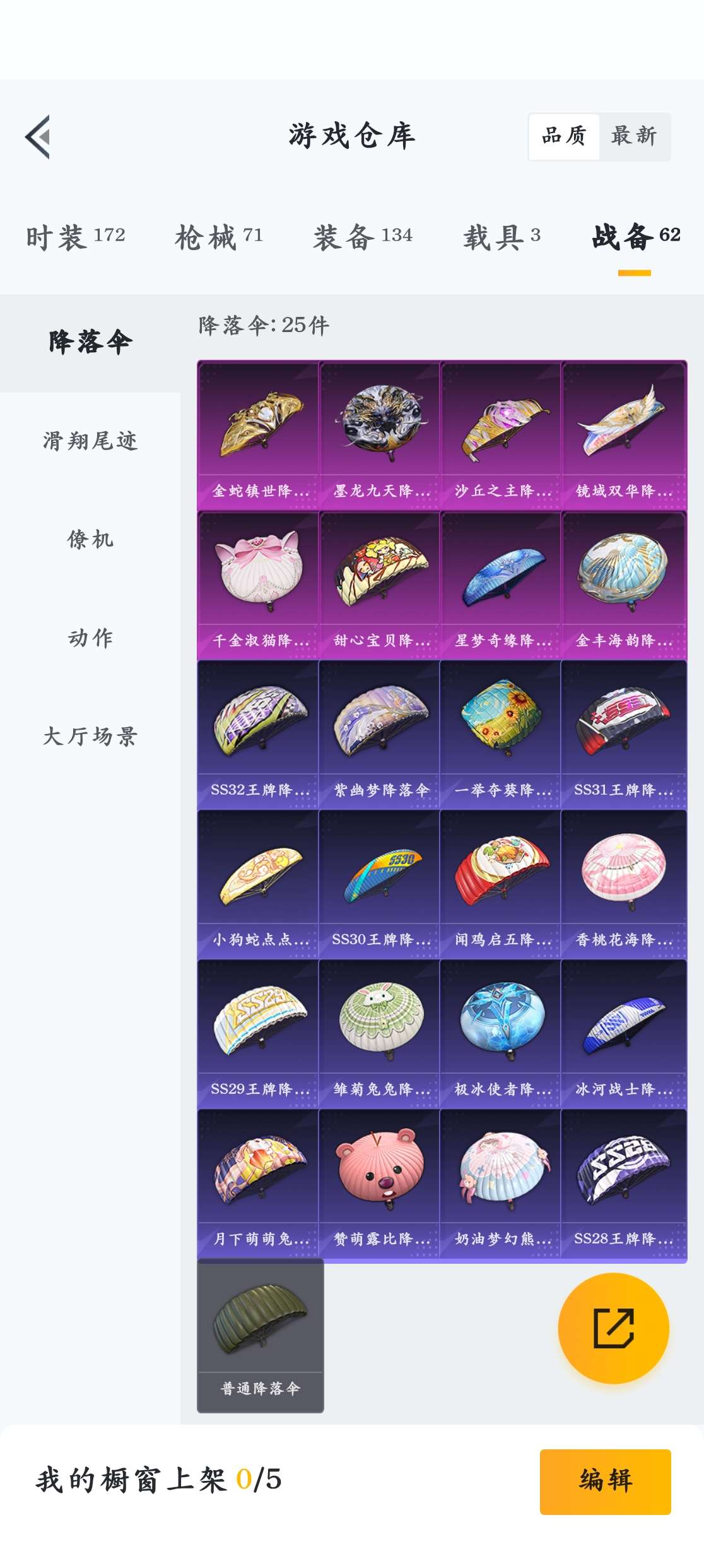The height and width of the screenshot is (1568, 704).
Task: Switch to the 时装 tab
Action: [76, 237]
